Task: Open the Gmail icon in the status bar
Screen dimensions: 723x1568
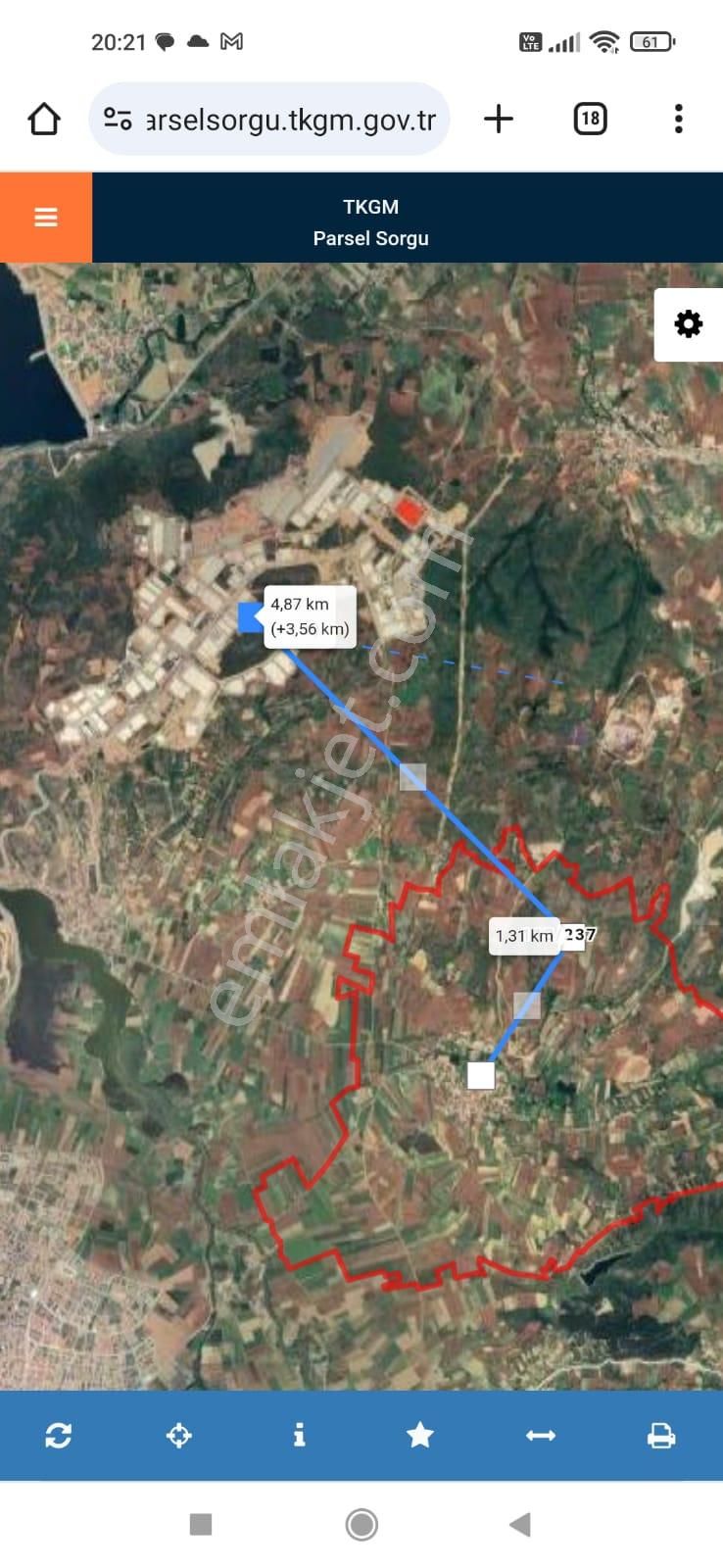Action: pyautogui.click(x=229, y=41)
